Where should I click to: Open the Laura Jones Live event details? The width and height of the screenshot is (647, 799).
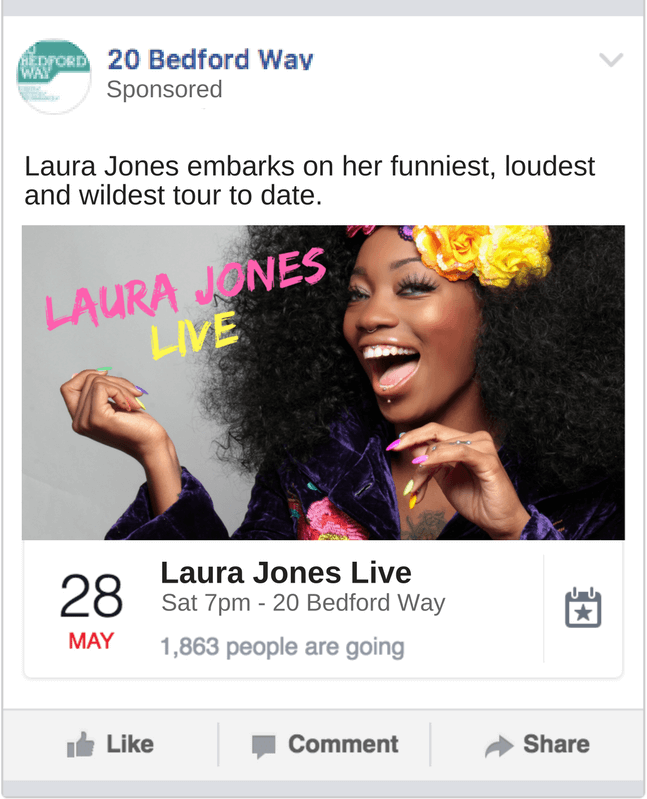point(286,574)
